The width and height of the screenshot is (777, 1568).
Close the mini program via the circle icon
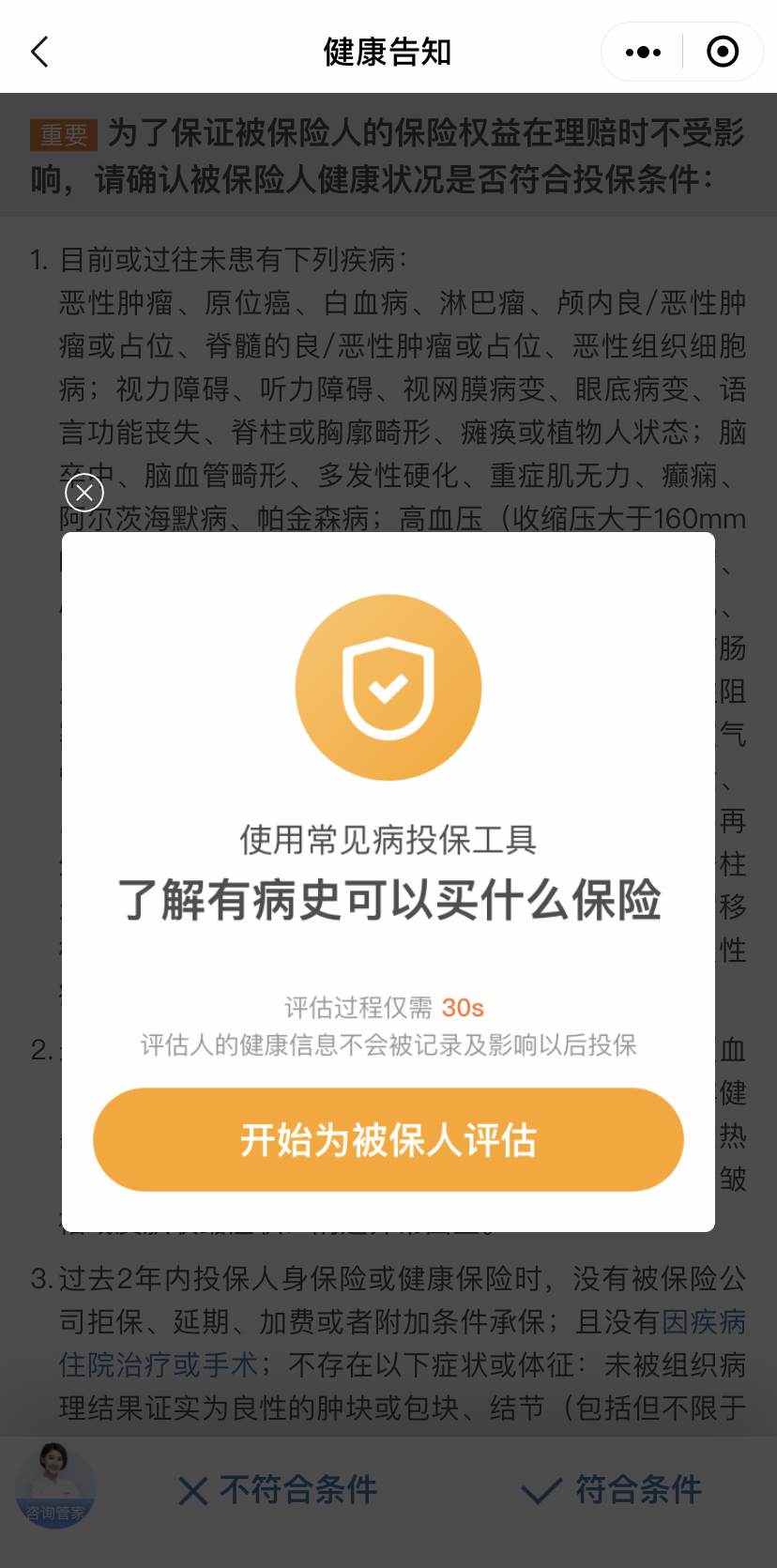click(x=722, y=53)
